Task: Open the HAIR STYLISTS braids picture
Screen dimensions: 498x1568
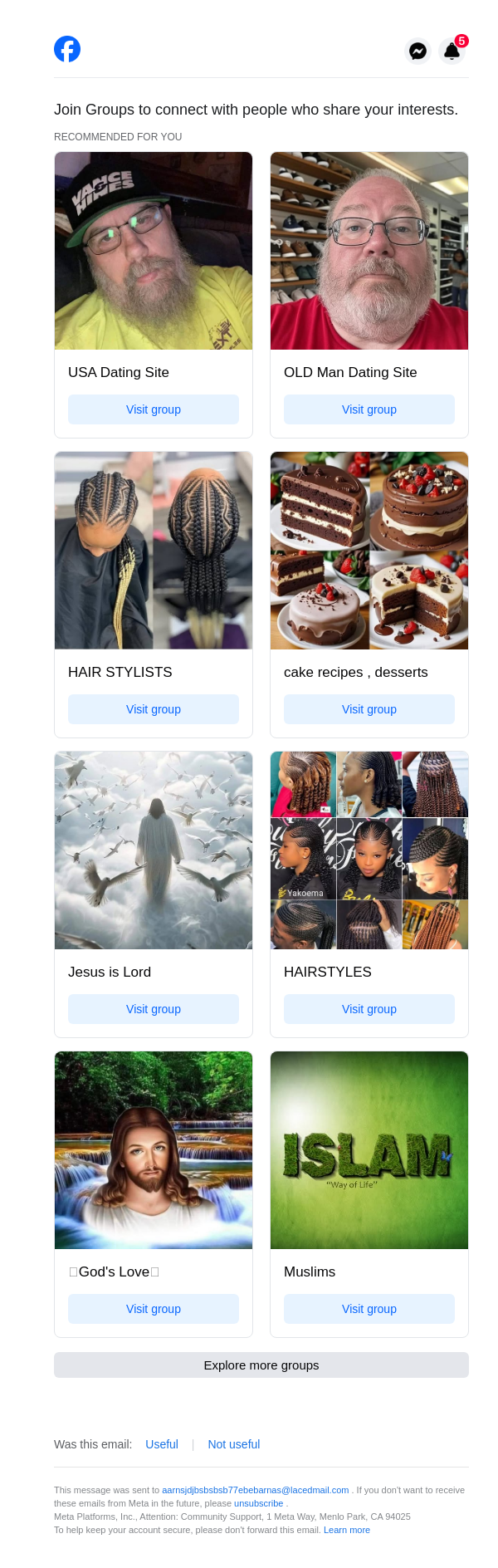Action: [154, 550]
